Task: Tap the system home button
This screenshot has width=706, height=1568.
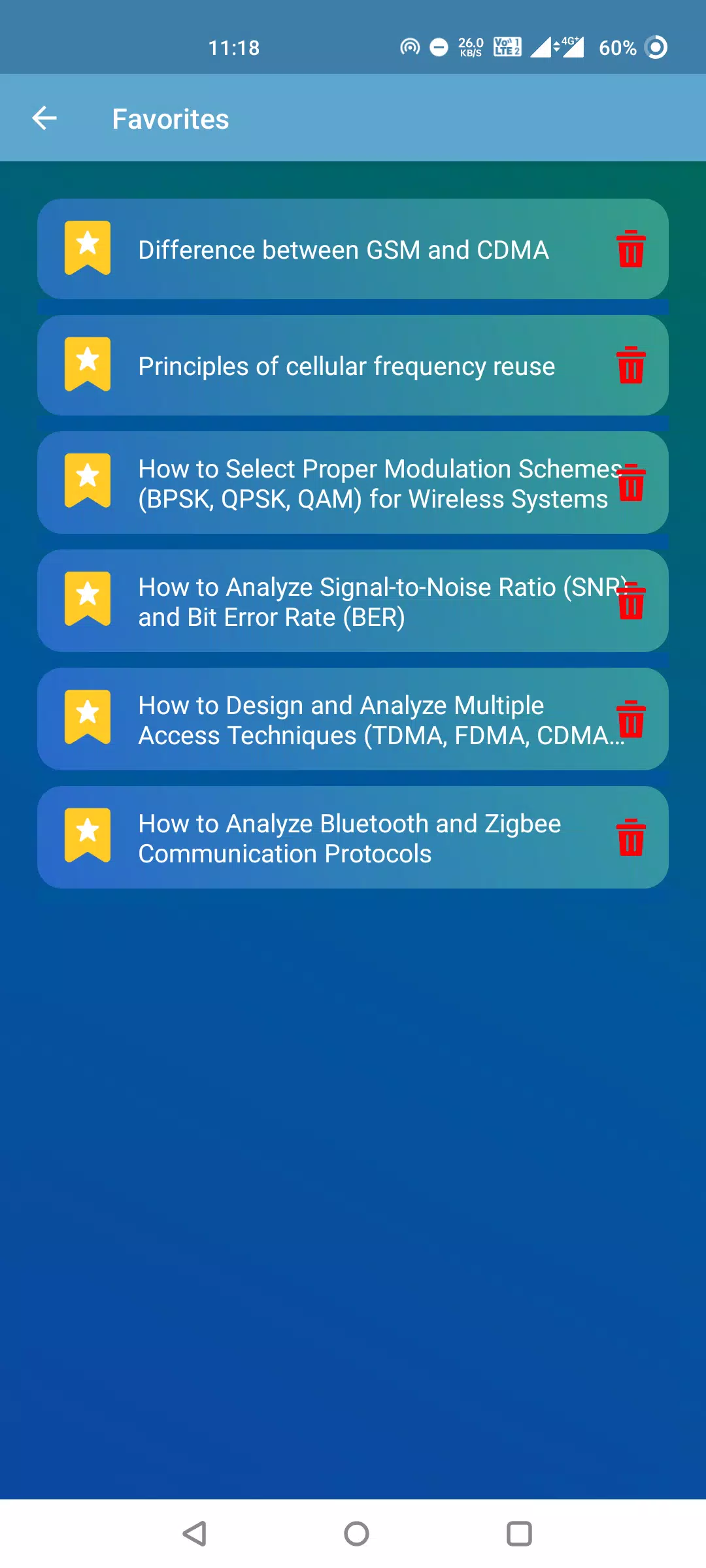Action: [x=356, y=1533]
